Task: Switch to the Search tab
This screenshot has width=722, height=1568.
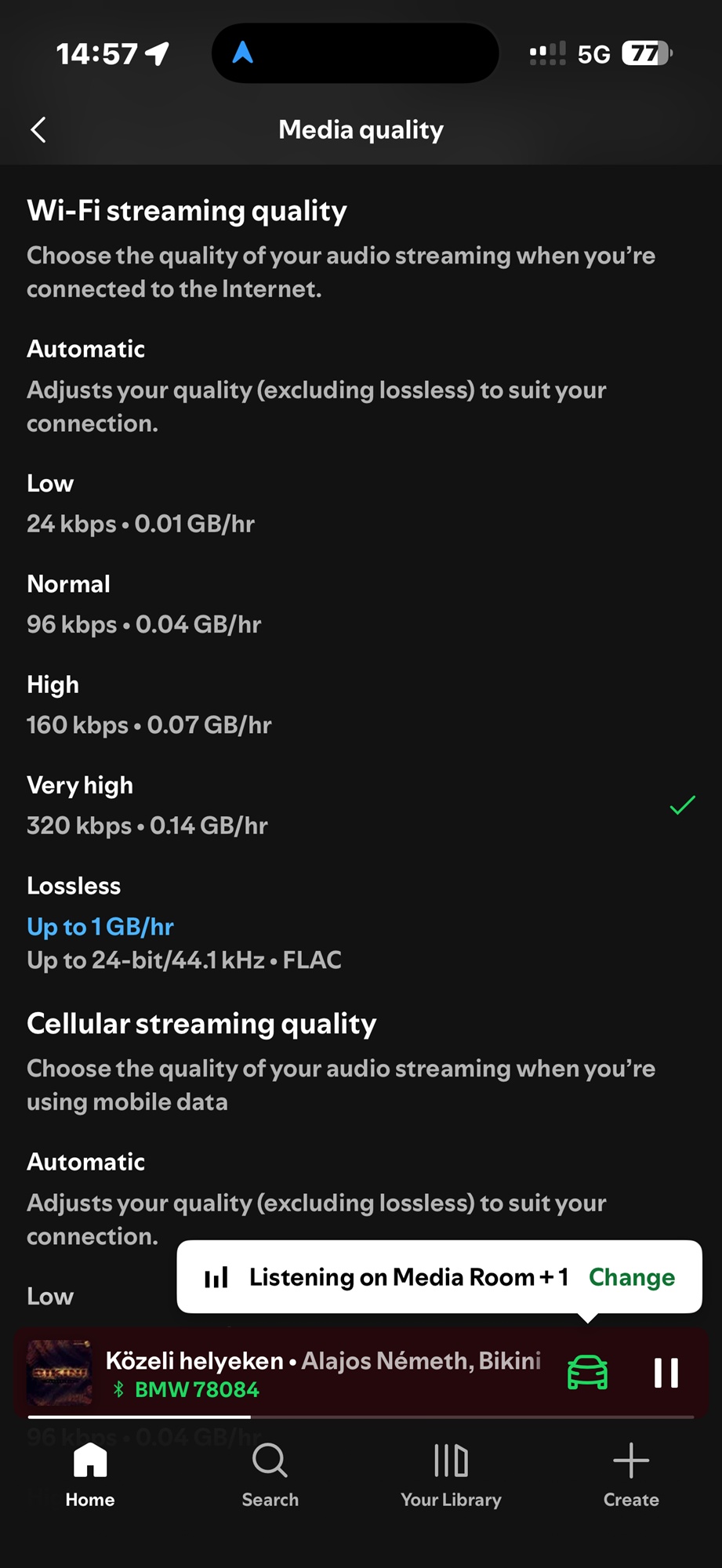Action: pyautogui.click(x=270, y=1475)
